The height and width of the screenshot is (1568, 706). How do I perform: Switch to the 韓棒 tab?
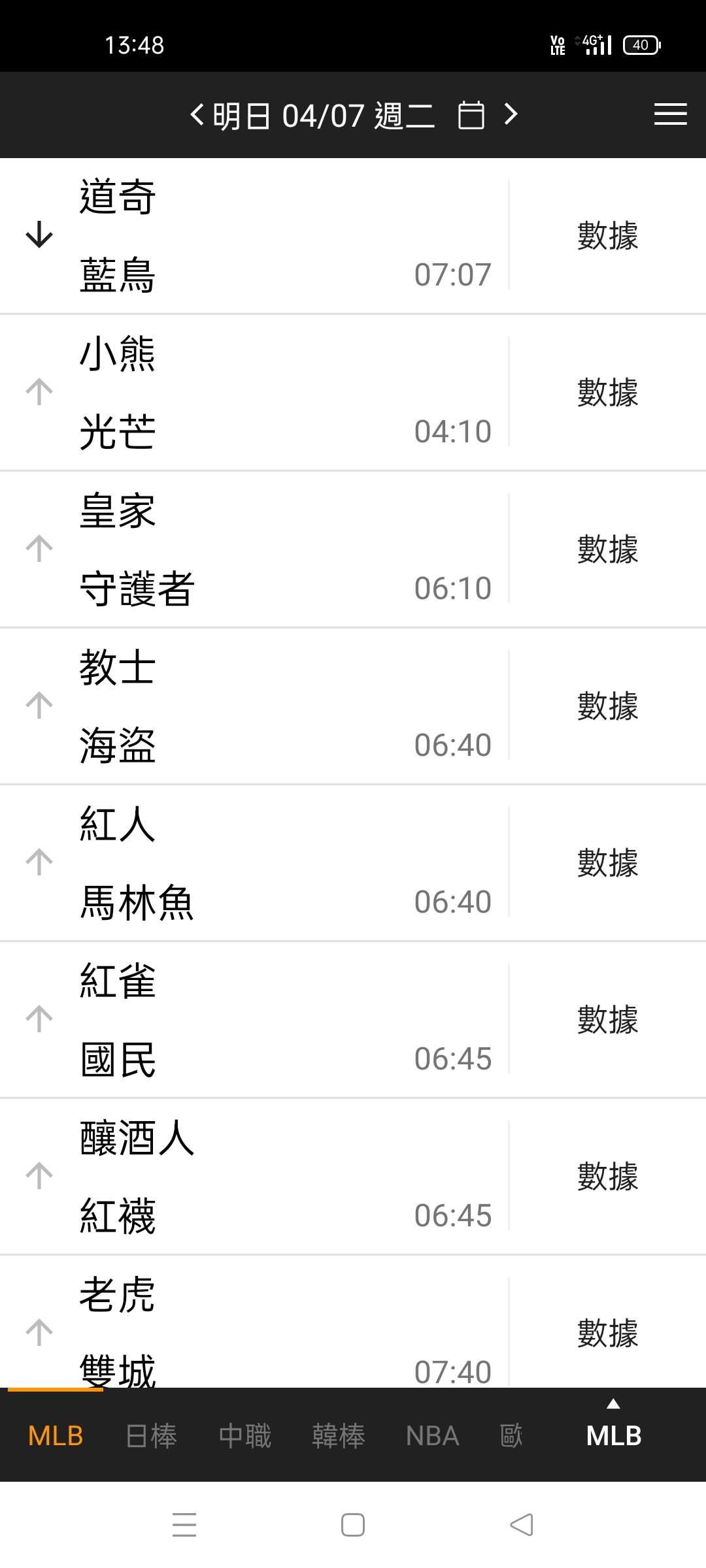click(x=339, y=1435)
